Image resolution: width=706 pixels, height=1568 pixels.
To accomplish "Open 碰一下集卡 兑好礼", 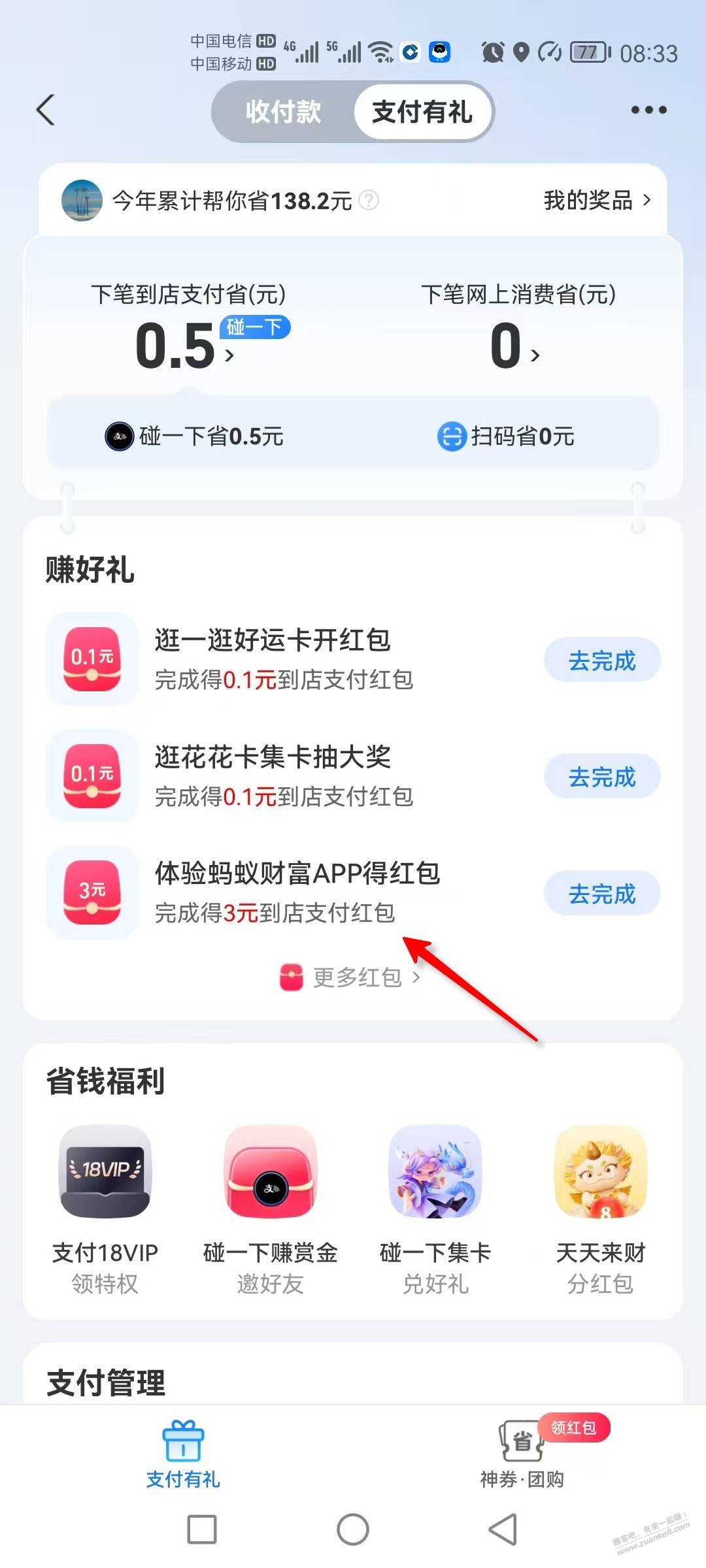I will [435, 1209].
